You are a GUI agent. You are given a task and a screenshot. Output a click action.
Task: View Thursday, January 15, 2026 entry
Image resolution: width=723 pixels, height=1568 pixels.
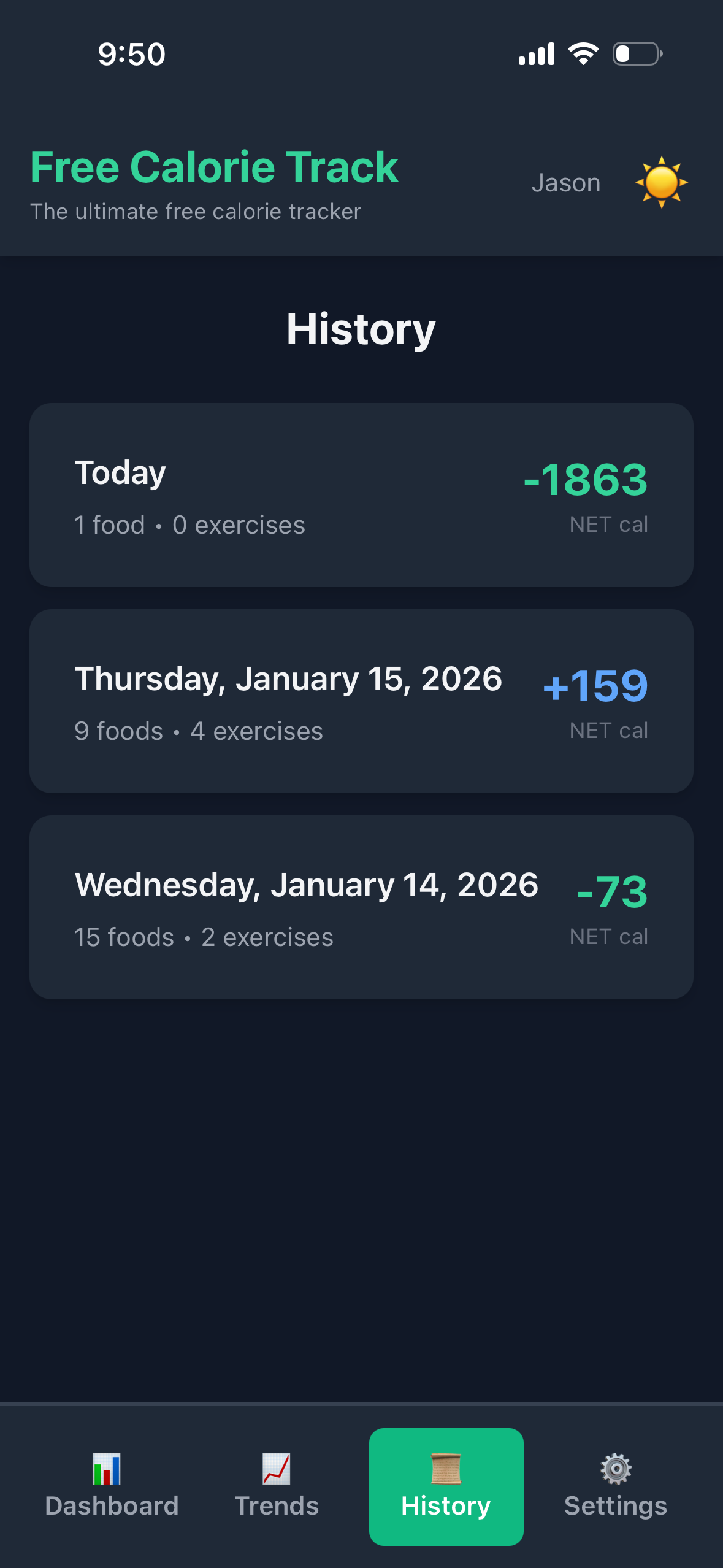[361, 701]
